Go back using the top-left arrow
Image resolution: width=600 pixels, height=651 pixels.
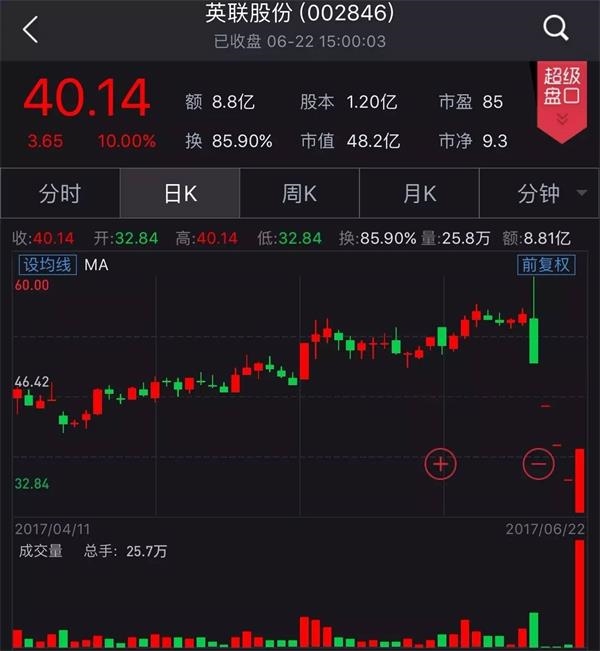(30, 29)
